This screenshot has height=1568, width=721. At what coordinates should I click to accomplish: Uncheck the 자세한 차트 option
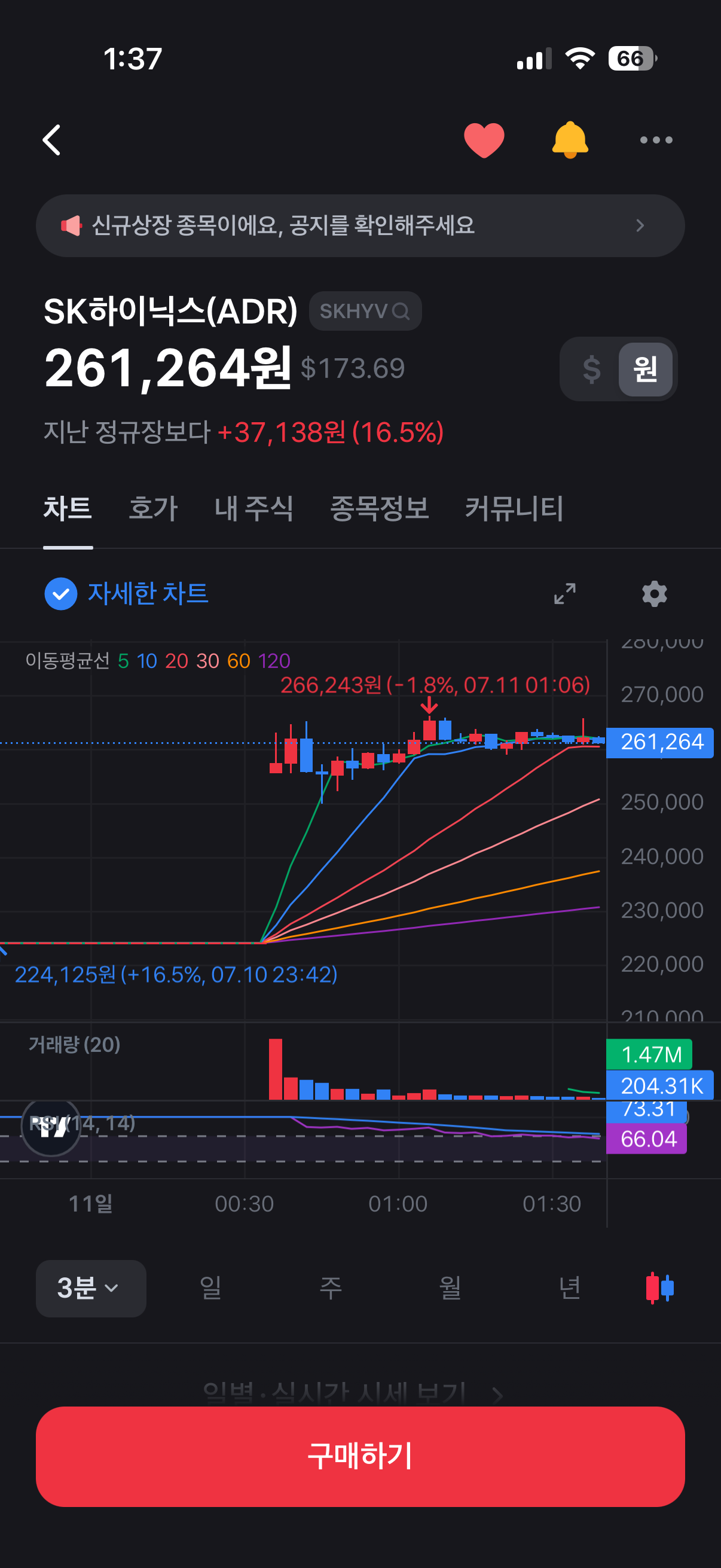127,593
